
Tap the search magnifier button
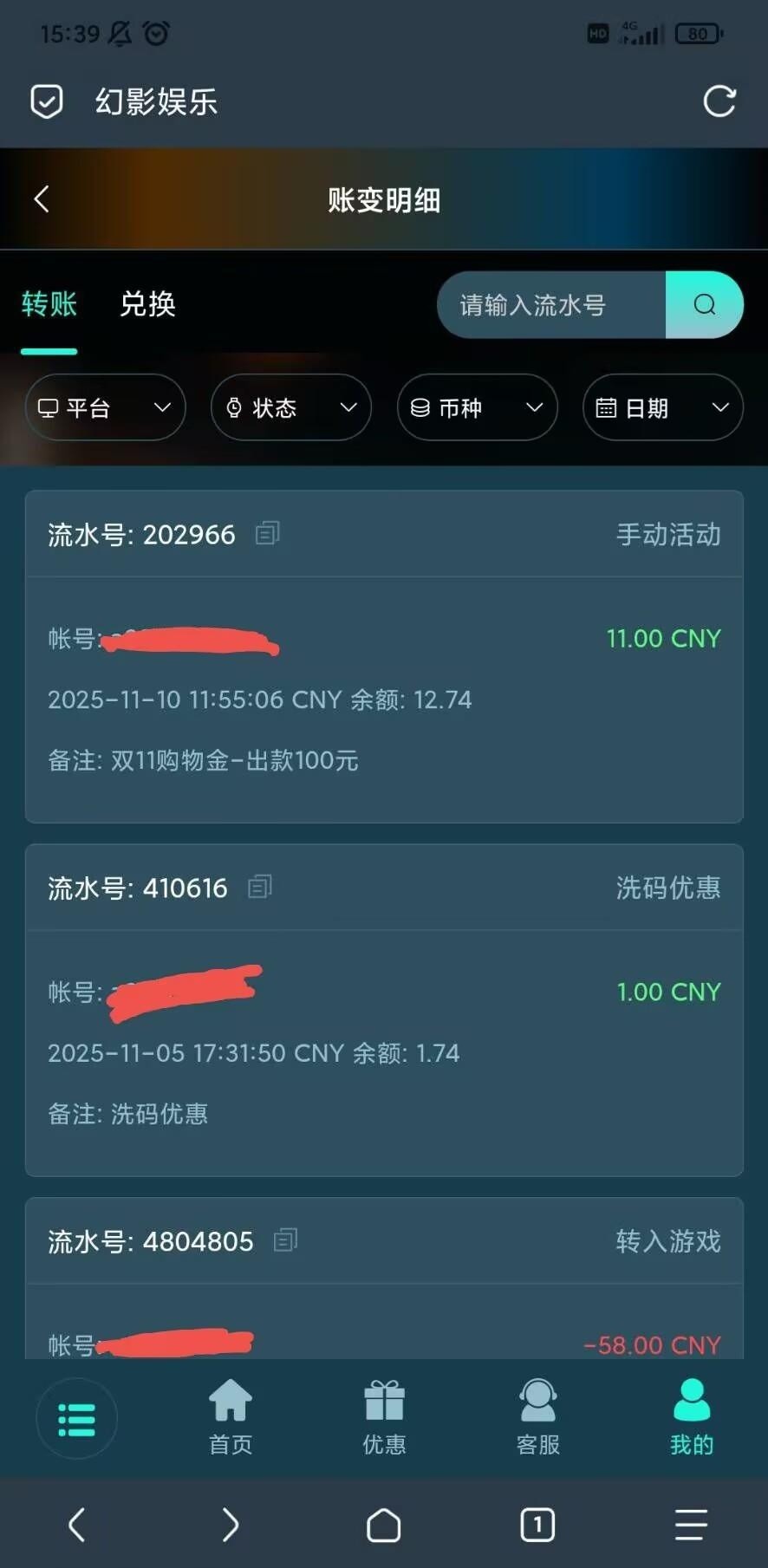coord(704,305)
